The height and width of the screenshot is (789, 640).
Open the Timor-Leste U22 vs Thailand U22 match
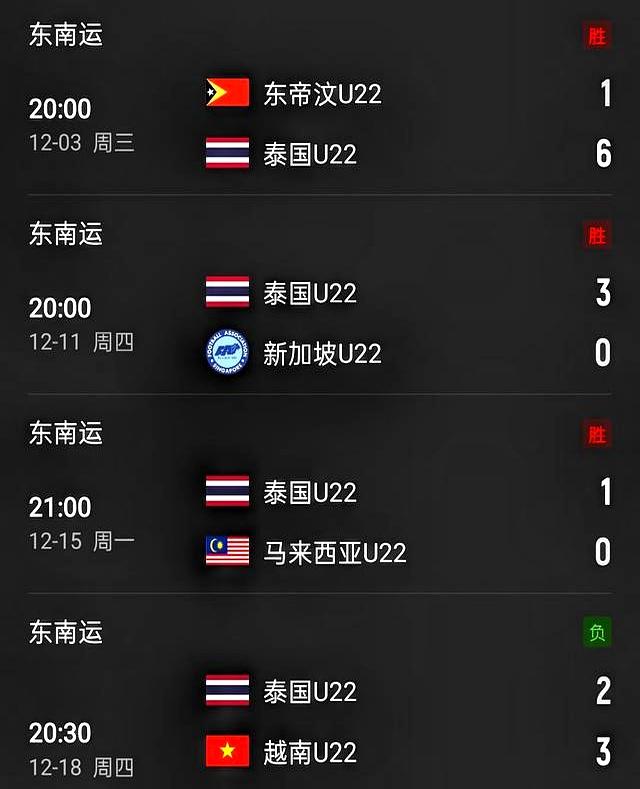coord(320,124)
